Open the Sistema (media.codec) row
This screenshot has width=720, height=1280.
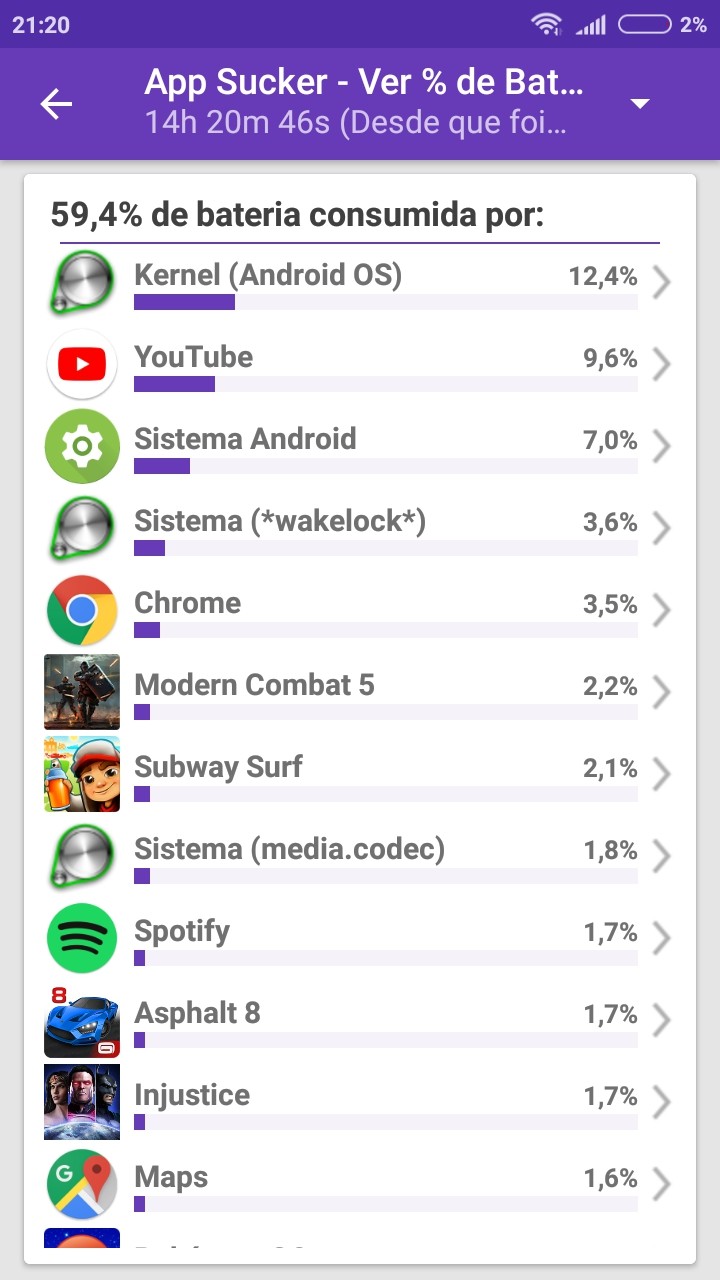point(360,857)
